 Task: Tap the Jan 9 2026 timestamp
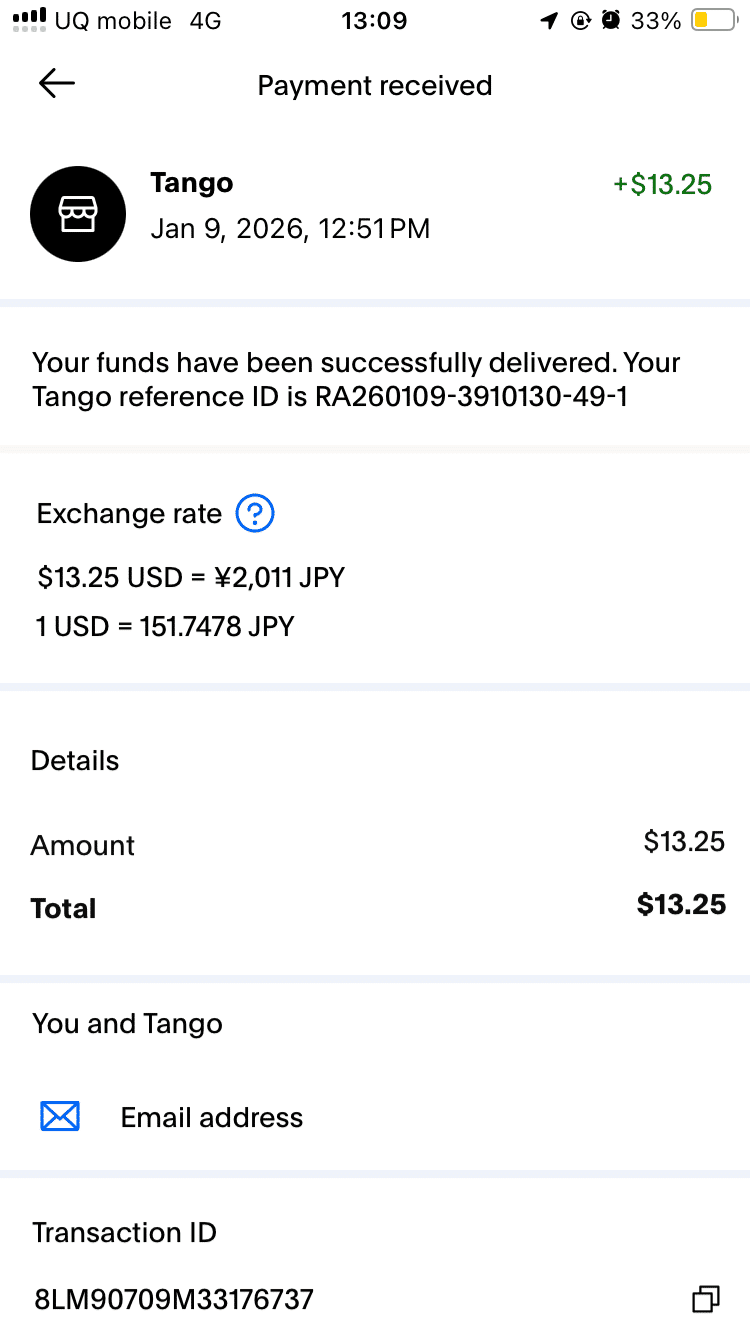pyautogui.click(x=290, y=229)
